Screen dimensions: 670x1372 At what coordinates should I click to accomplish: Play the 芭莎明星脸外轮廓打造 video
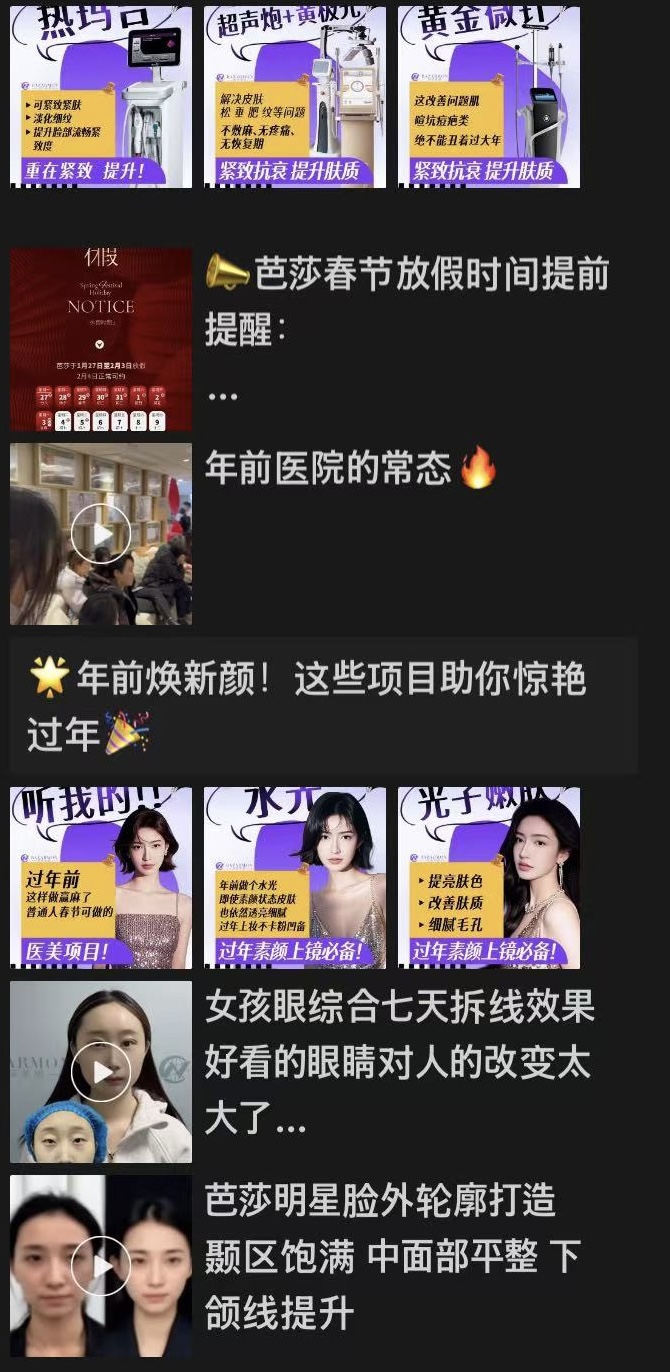point(100,1265)
